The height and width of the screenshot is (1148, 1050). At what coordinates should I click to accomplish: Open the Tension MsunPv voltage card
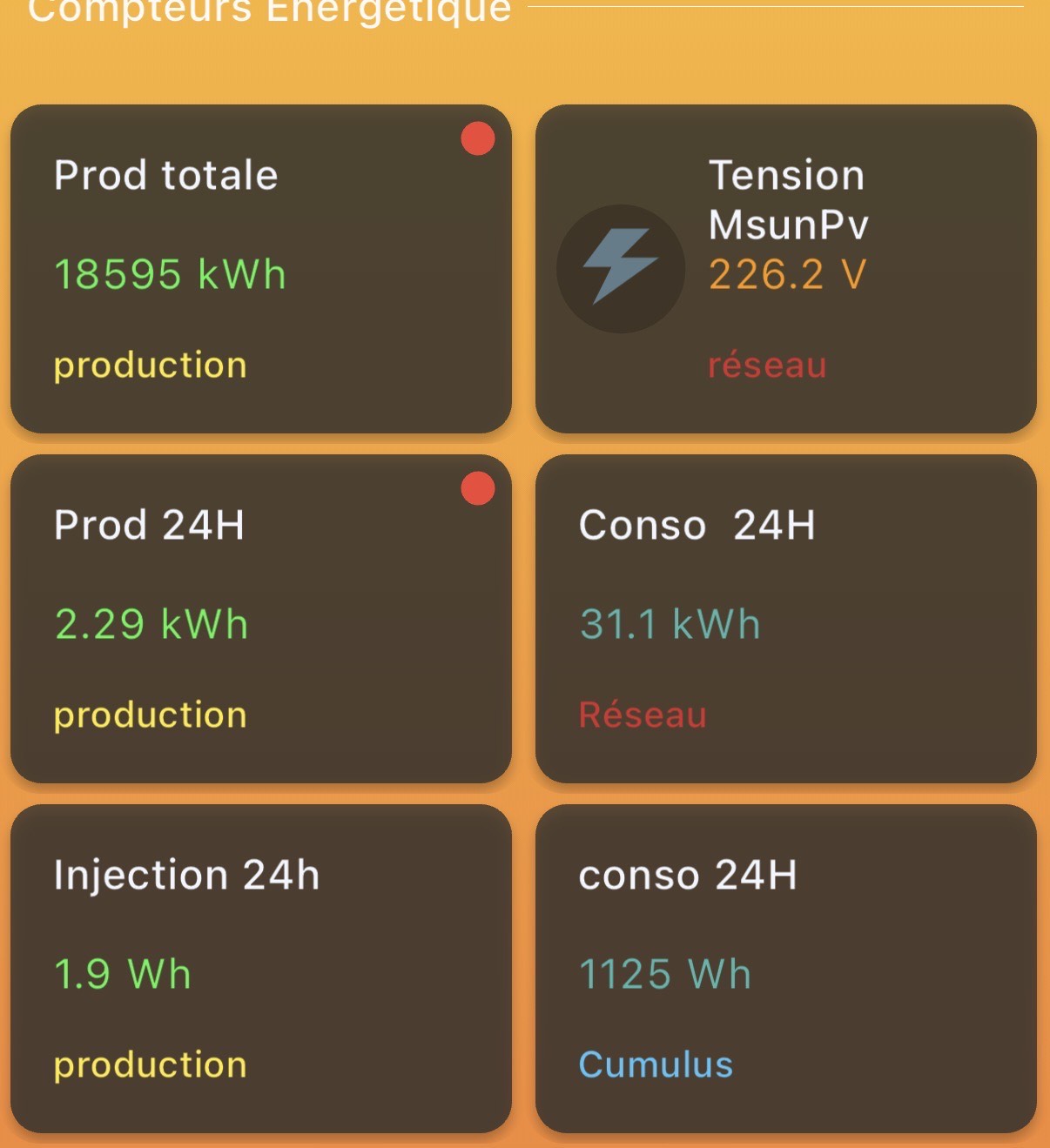(785, 269)
